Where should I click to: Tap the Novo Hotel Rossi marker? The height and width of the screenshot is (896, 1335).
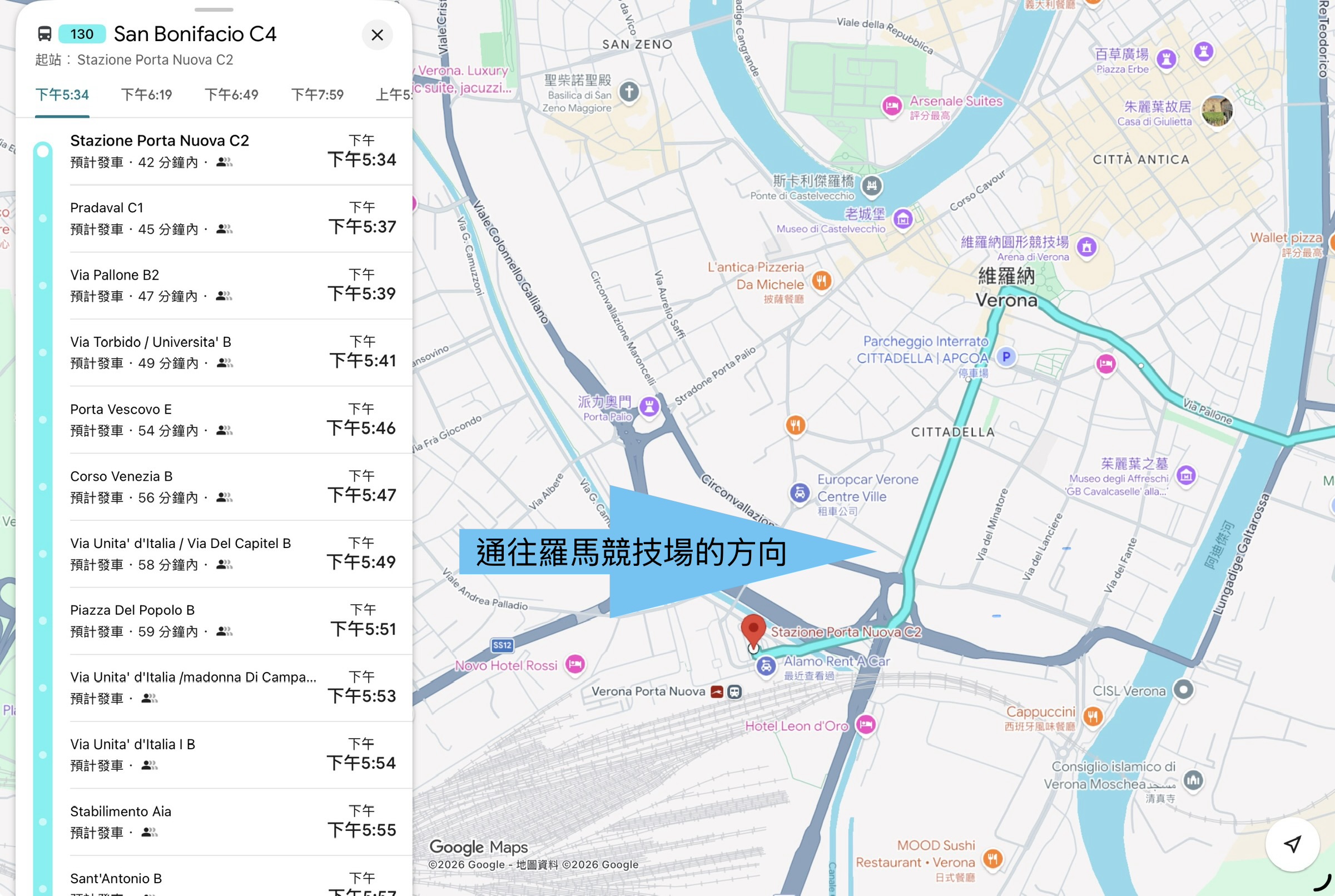coord(575,664)
